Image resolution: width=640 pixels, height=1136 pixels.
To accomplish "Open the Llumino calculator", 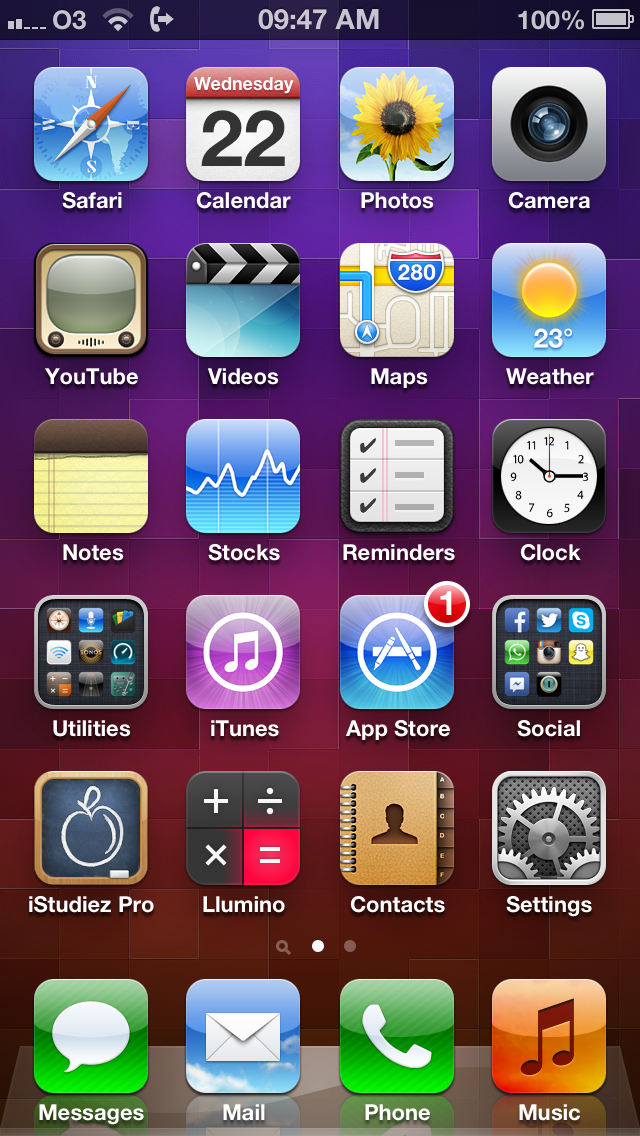I will [243, 828].
